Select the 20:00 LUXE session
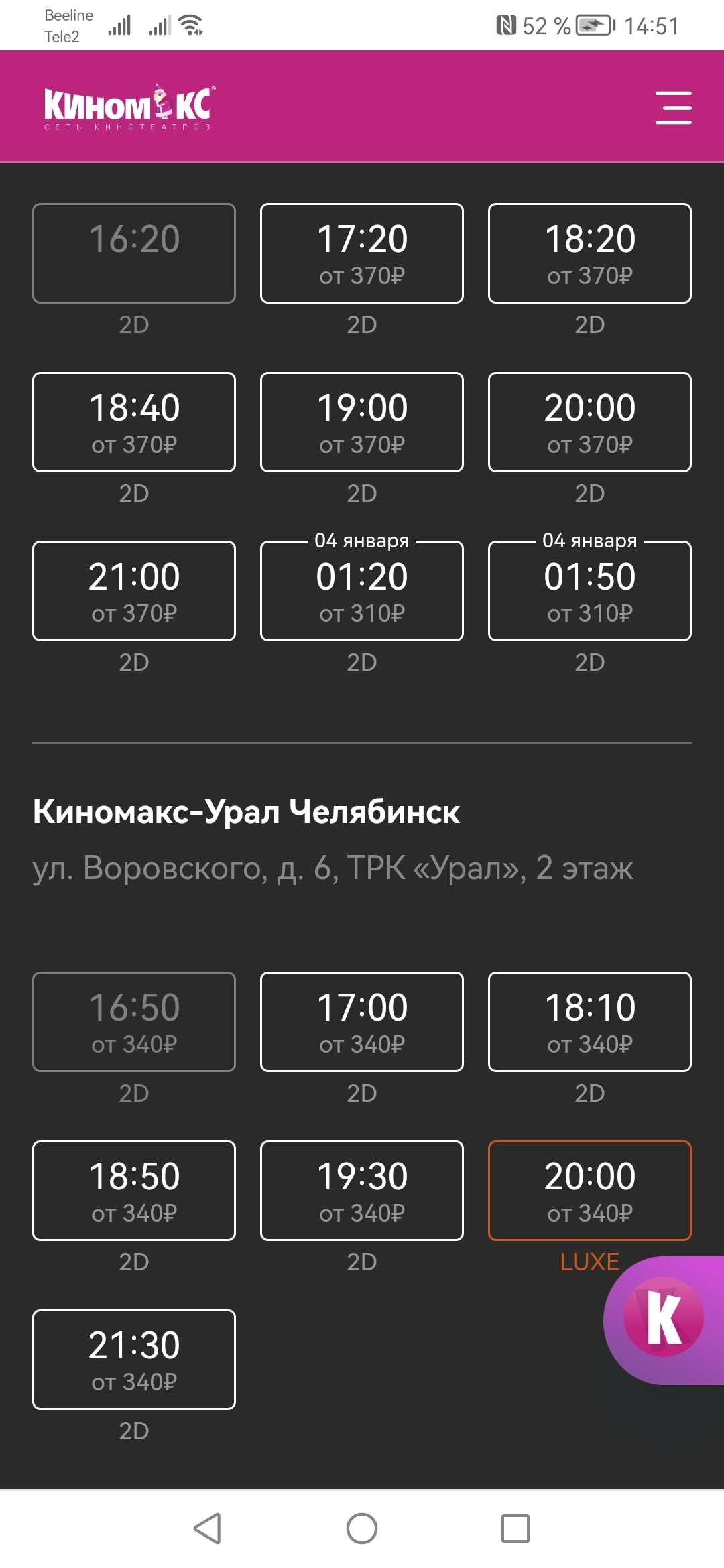 click(590, 1191)
